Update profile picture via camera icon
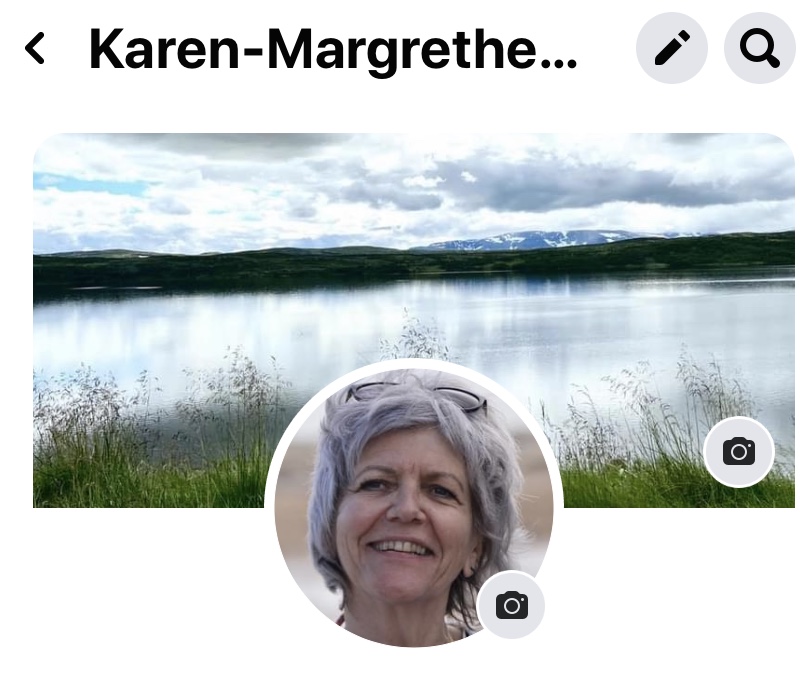Viewport: 809px width, 683px height. (511, 605)
